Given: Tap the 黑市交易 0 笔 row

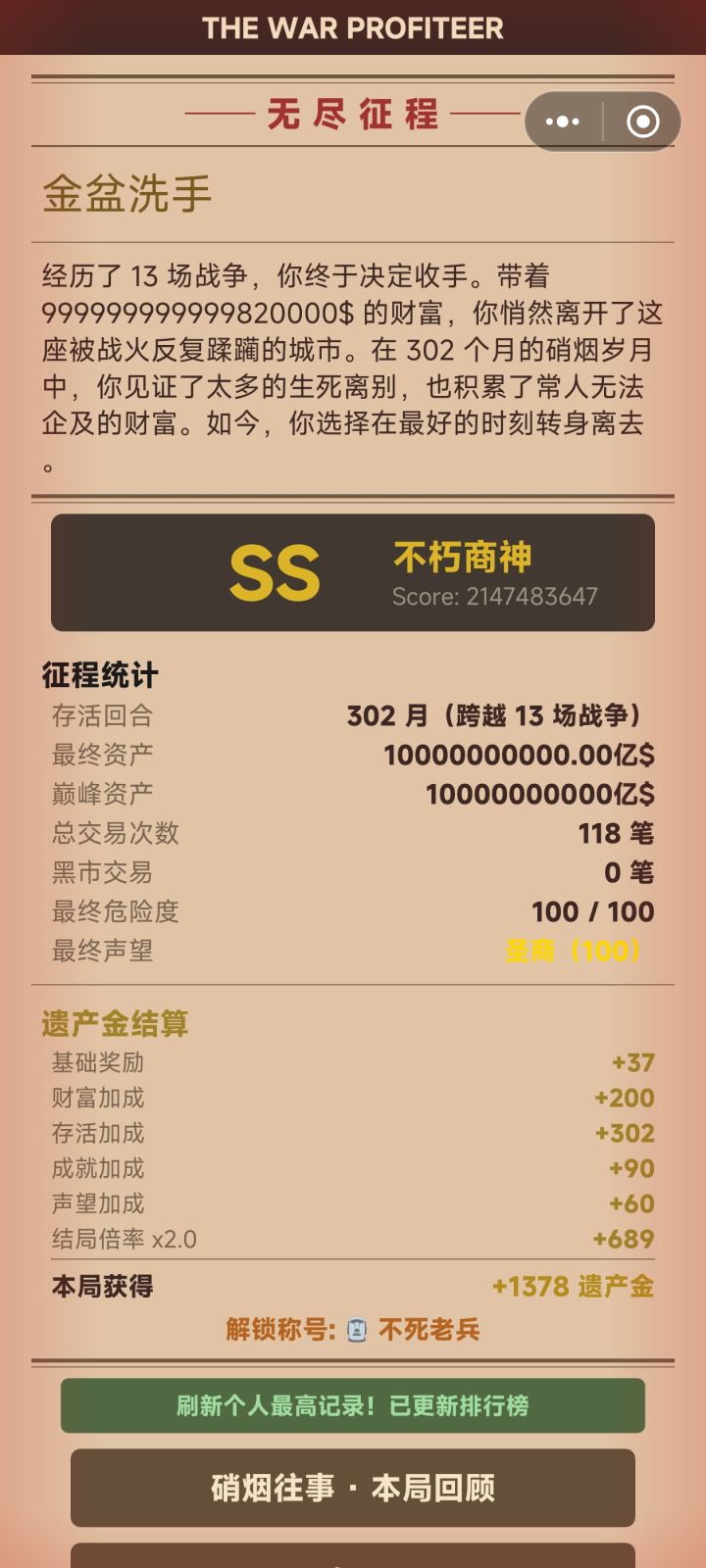Looking at the screenshot, I should pyautogui.click(x=353, y=872).
